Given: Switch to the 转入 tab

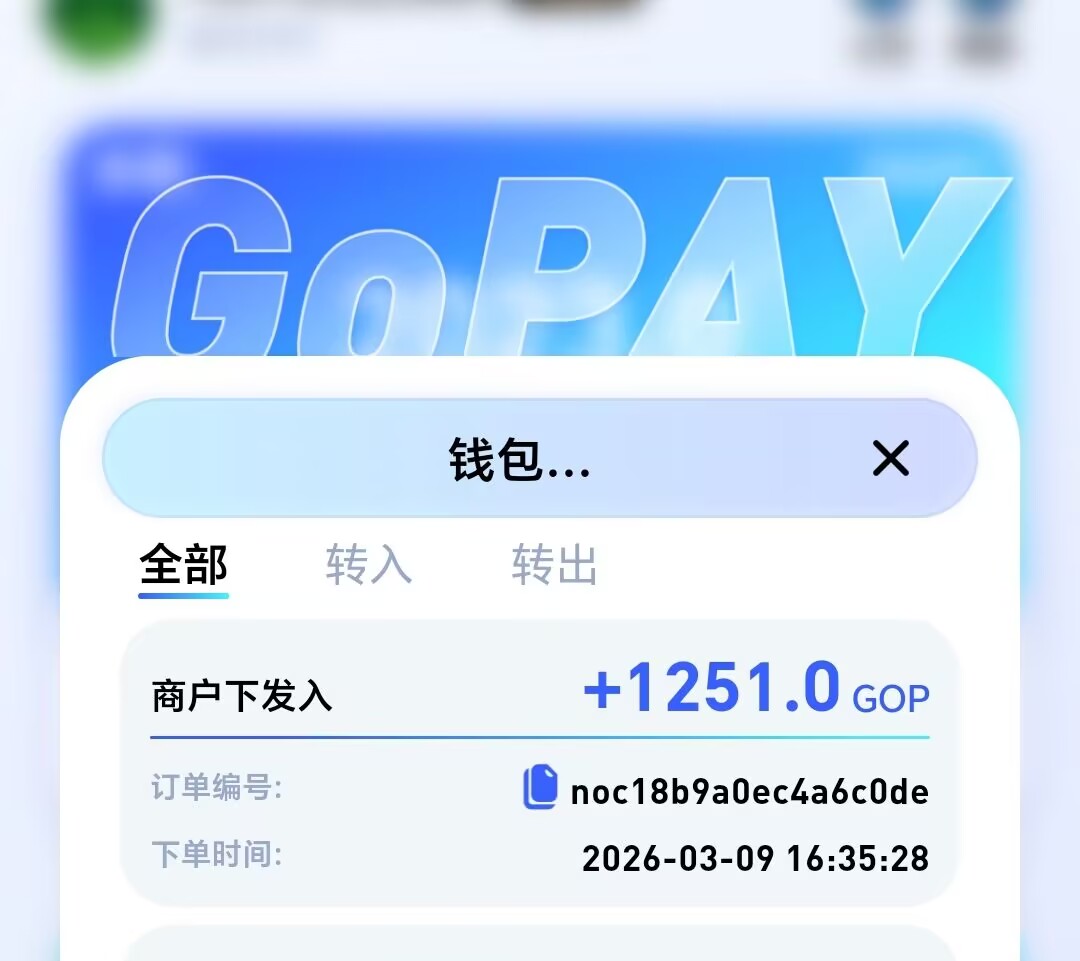Looking at the screenshot, I should pyautogui.click(x=368, y=565).
